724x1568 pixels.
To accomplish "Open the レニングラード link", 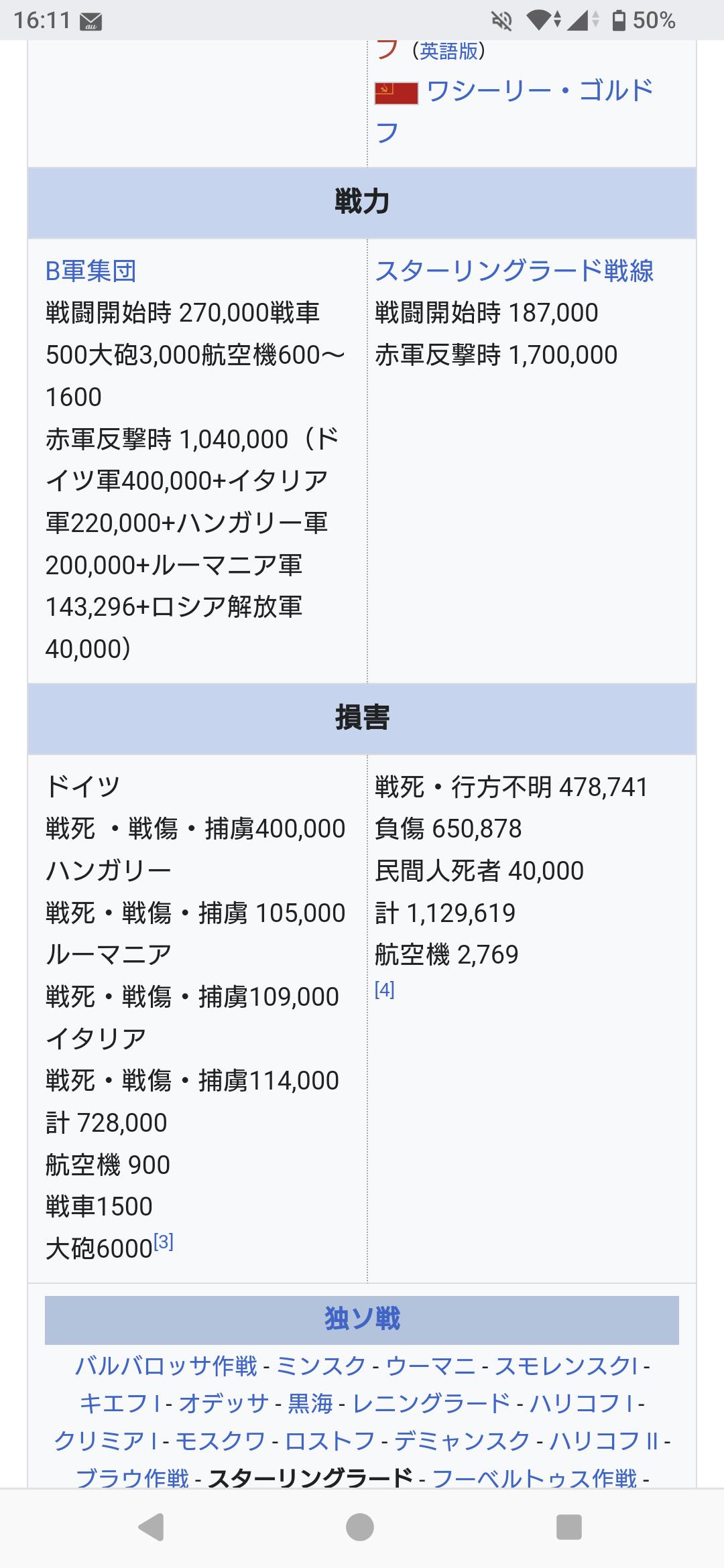I will 432,1402.
